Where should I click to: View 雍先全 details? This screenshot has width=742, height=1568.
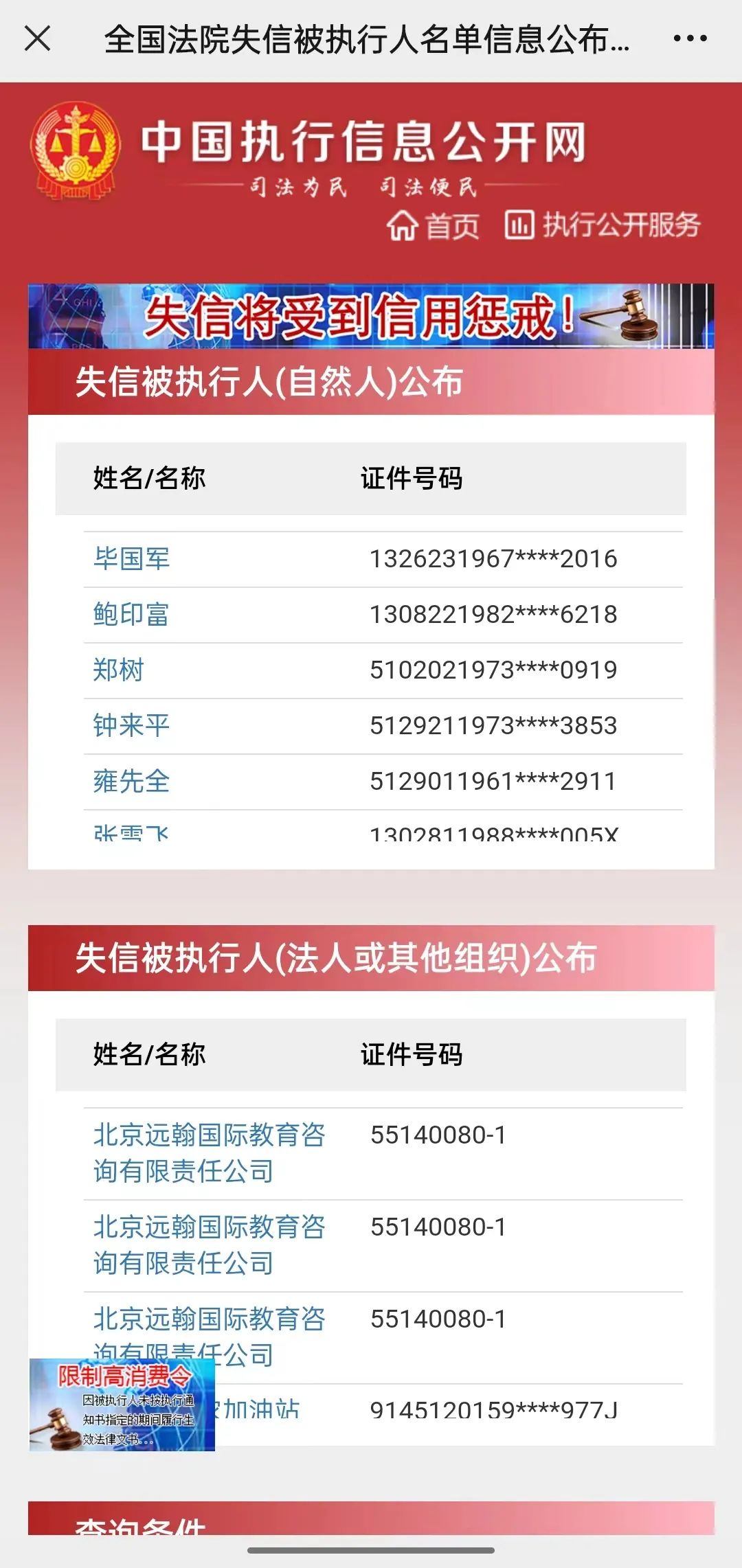132,781
